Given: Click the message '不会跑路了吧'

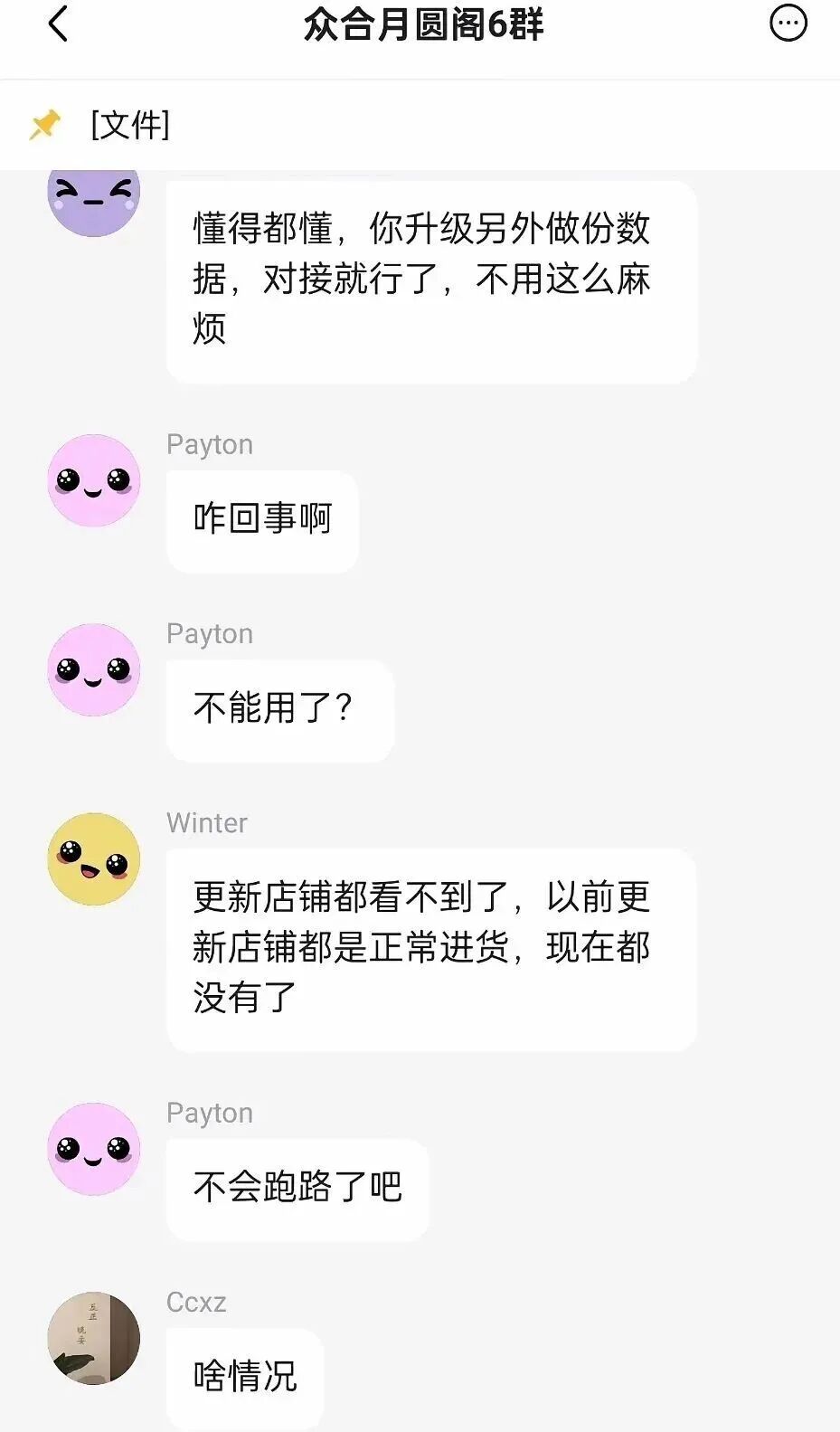Looking at the screenshot, I should tap(297, 1190).
